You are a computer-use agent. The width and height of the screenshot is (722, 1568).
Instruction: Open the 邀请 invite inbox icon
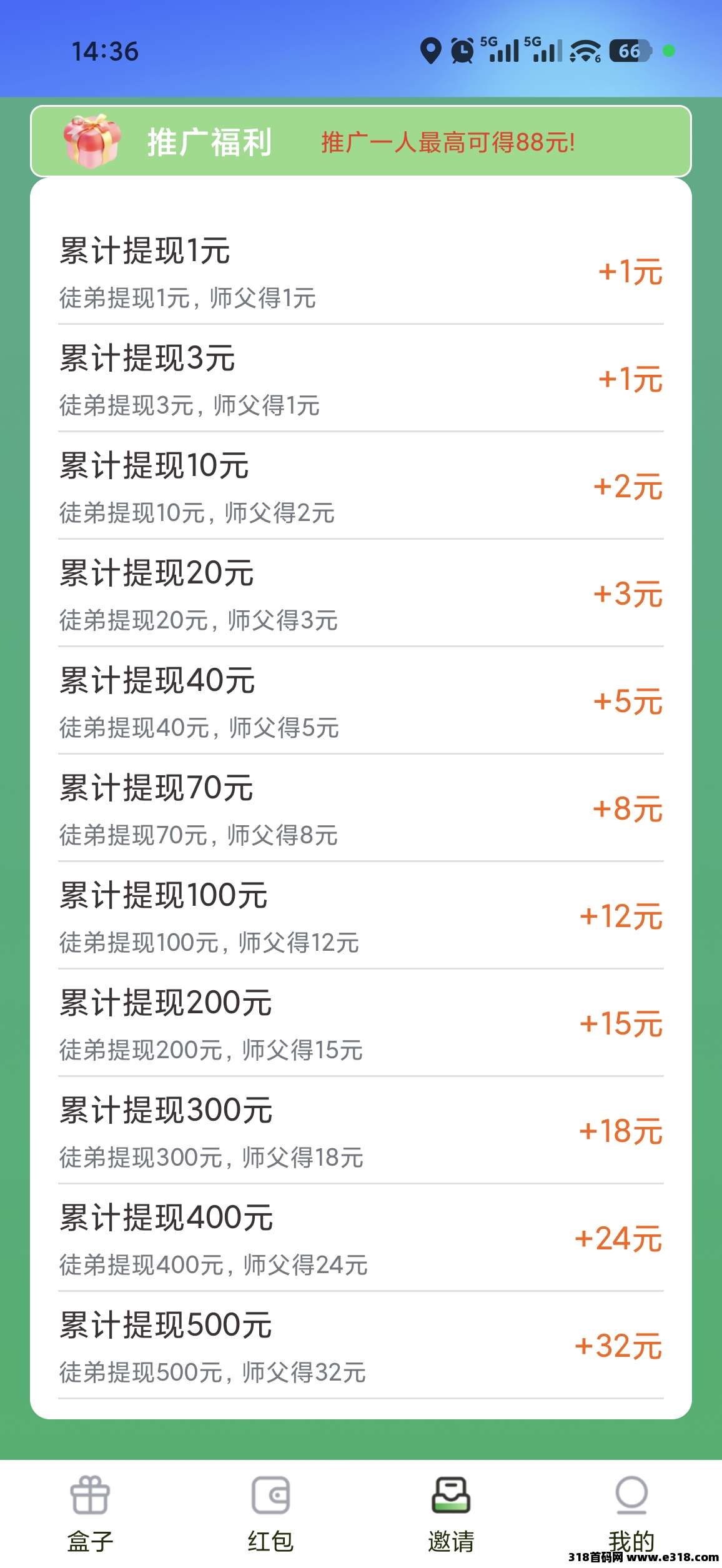(x=451, y=1501)
